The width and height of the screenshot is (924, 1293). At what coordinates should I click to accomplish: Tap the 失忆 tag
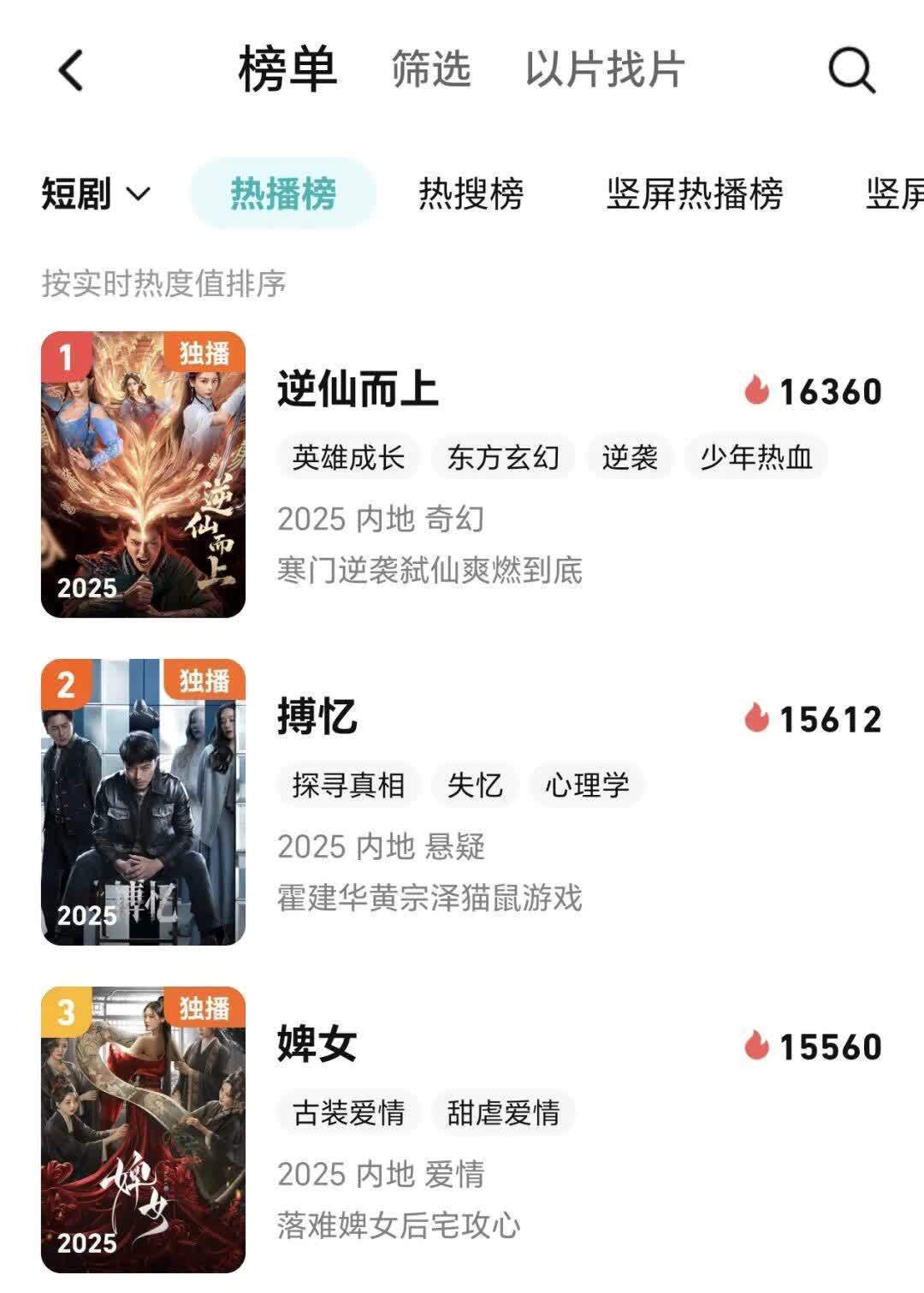tap(475, 785)
